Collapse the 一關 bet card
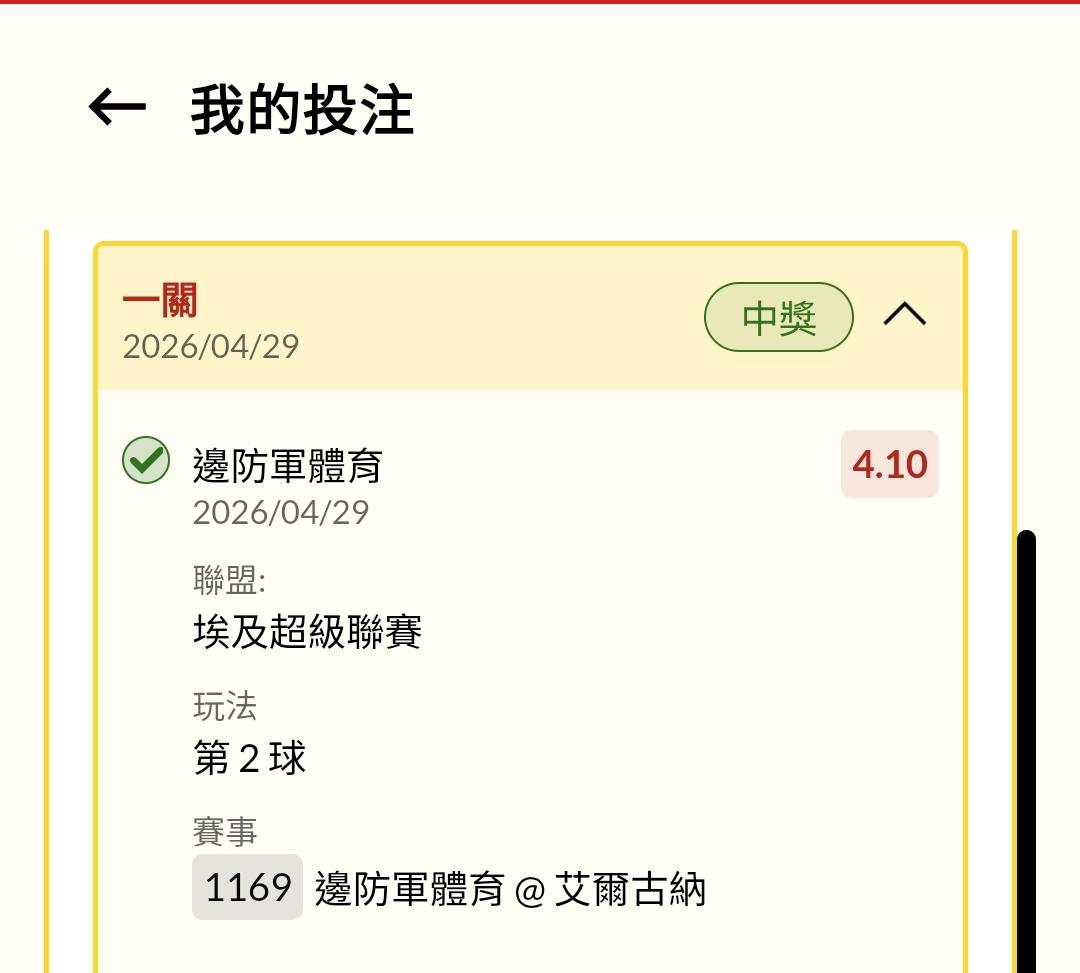This screenshot has height=973, width=1080. 905,316
